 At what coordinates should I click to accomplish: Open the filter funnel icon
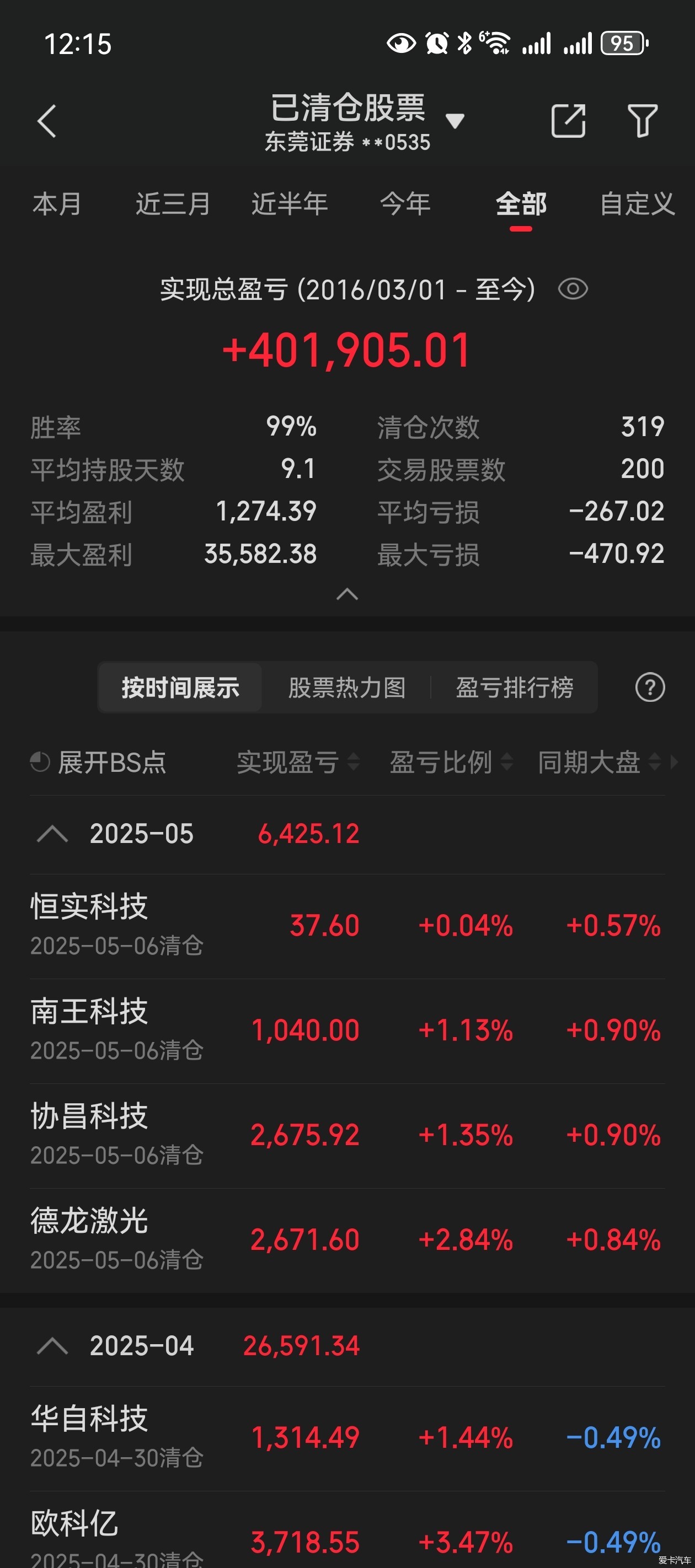point(642,121)
